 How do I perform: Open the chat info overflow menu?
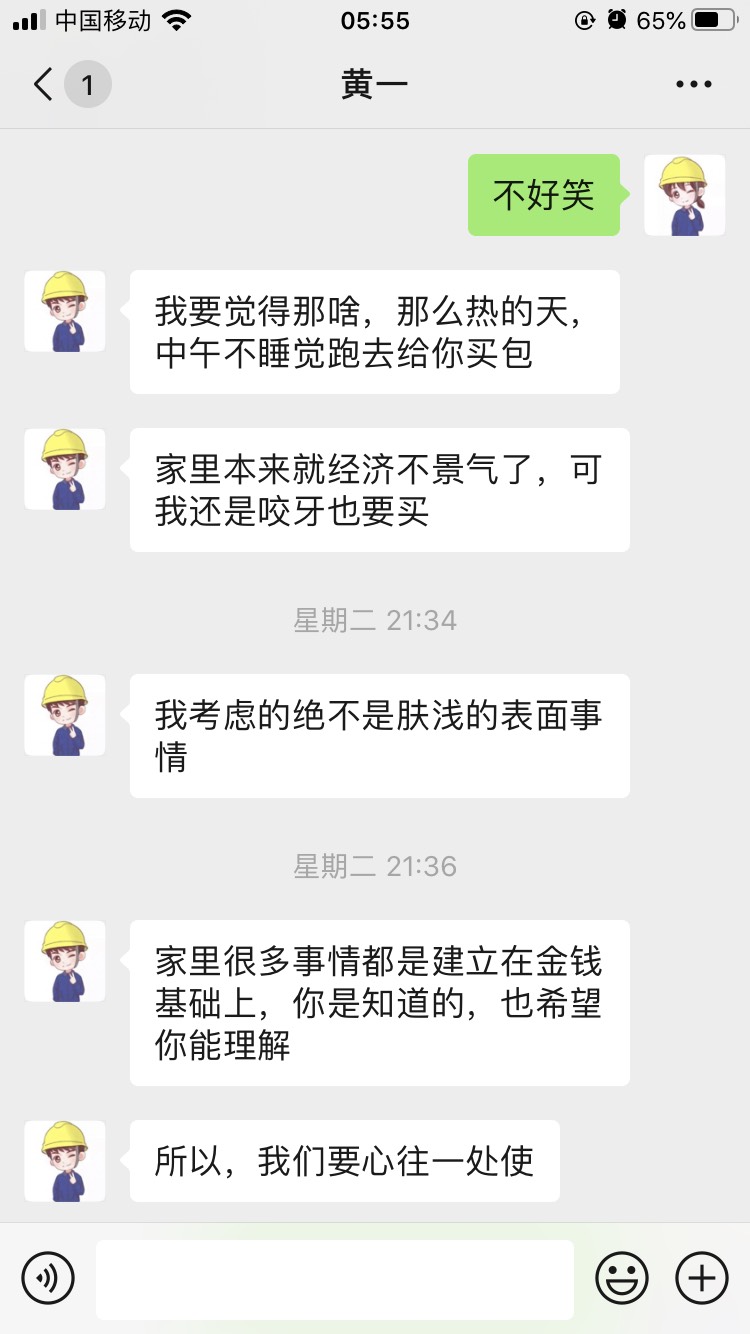pos(693,85)
